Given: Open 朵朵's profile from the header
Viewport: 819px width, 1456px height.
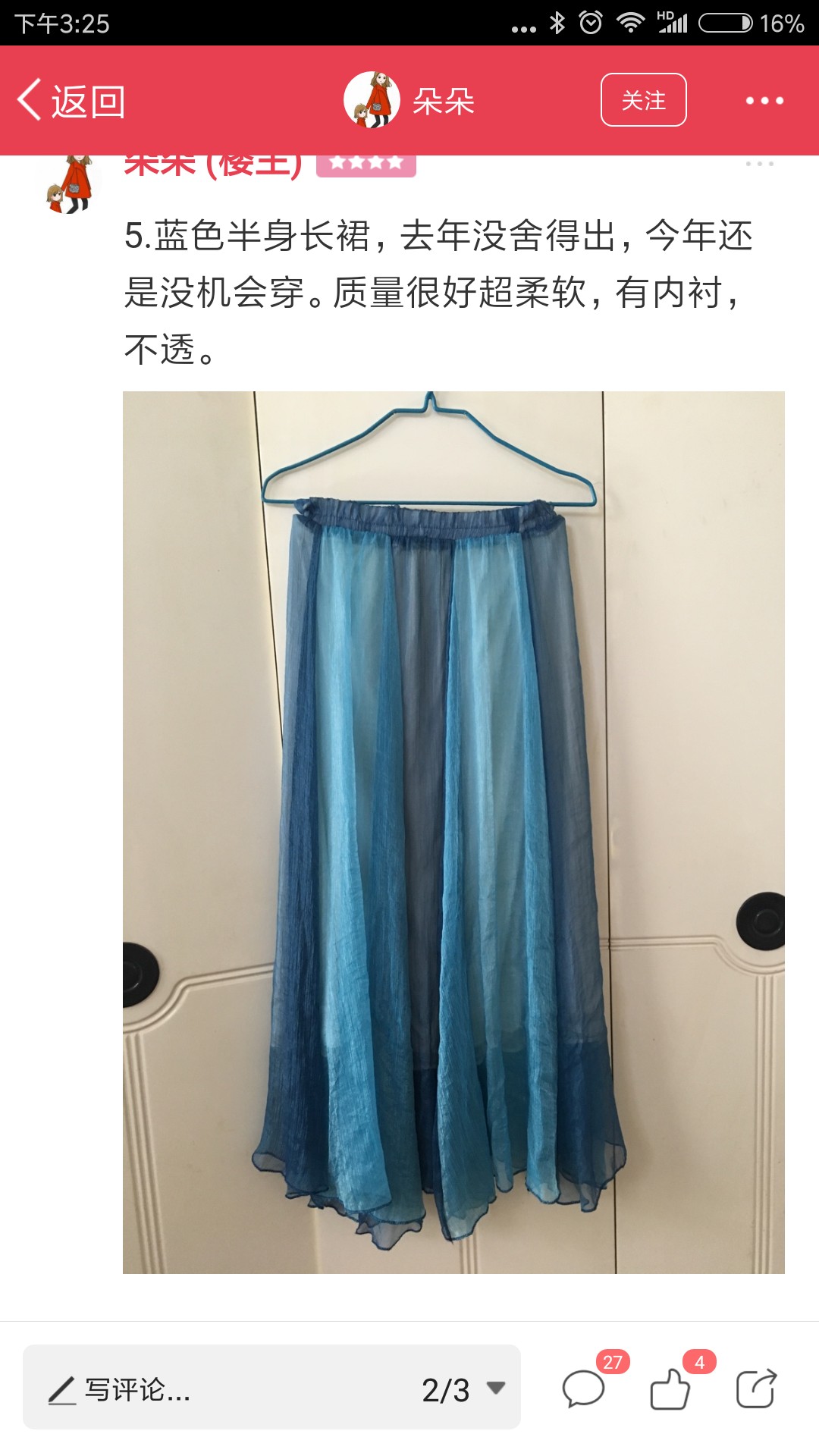Looking at the screenshot, I should pyautogui.click(x=409, y=100).
